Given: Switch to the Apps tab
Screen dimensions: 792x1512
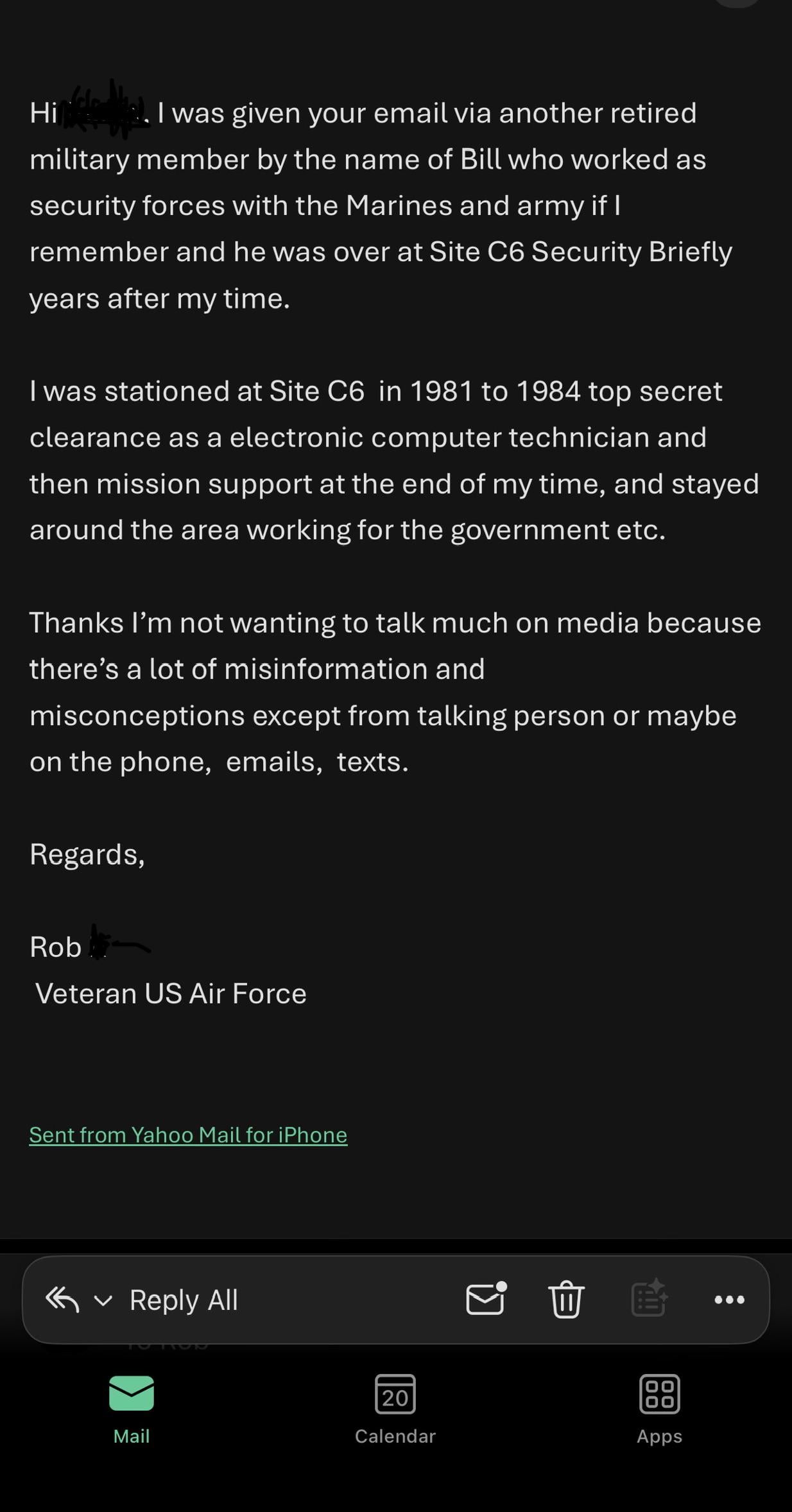Looking at the screenshot, I should point(659,1409).
